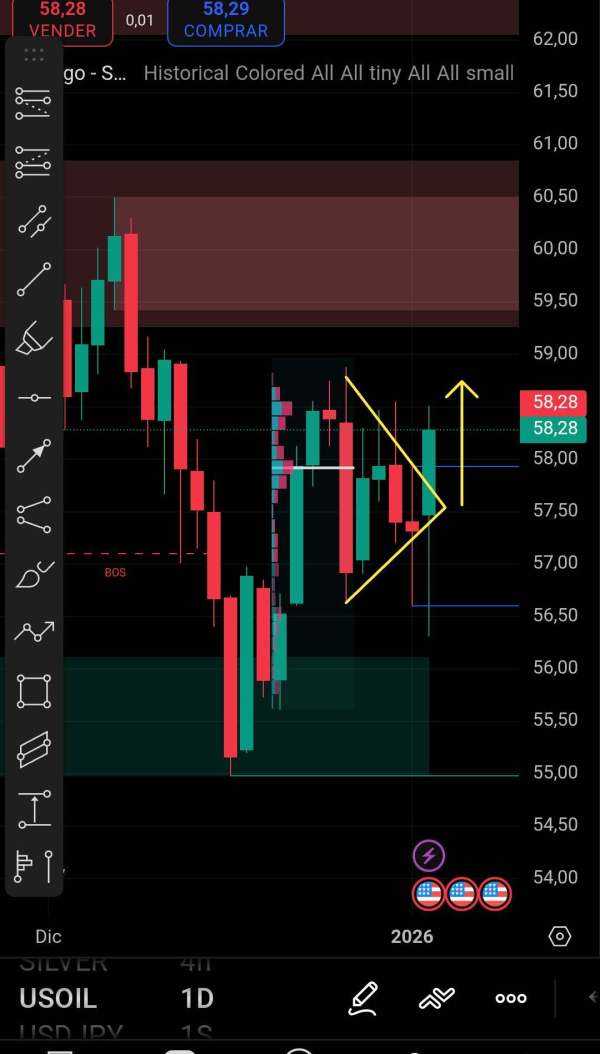Choose the horizontal line tool
Image resolution: width=600 pixels, height=1054 pixels.
[x=34, y=398]
